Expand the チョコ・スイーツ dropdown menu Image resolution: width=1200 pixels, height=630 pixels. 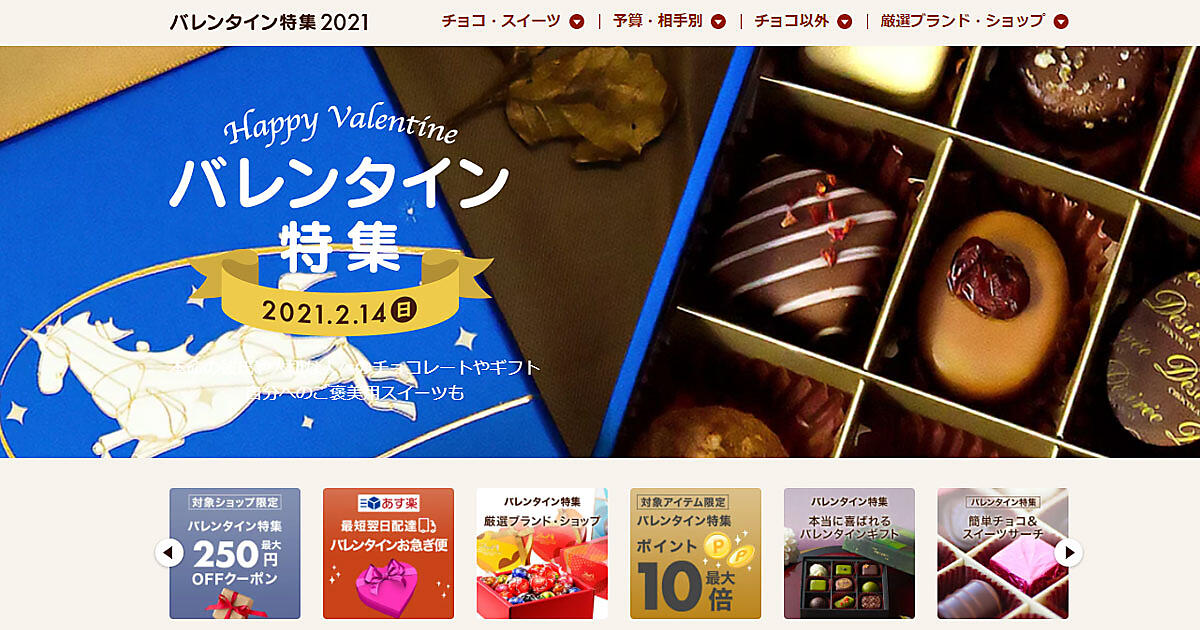point(512,21)
